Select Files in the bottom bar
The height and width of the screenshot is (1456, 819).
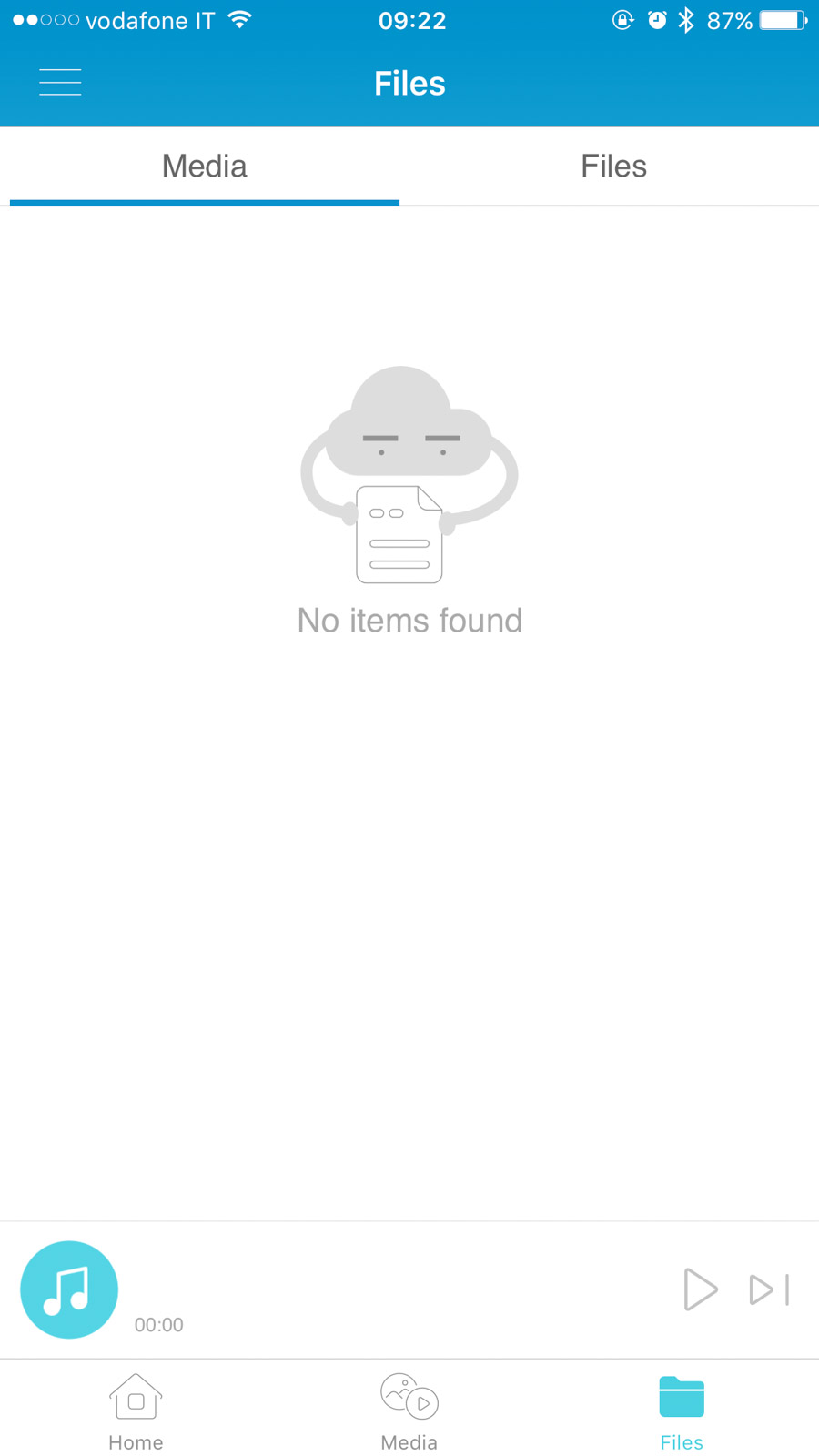pos(682,1411)
